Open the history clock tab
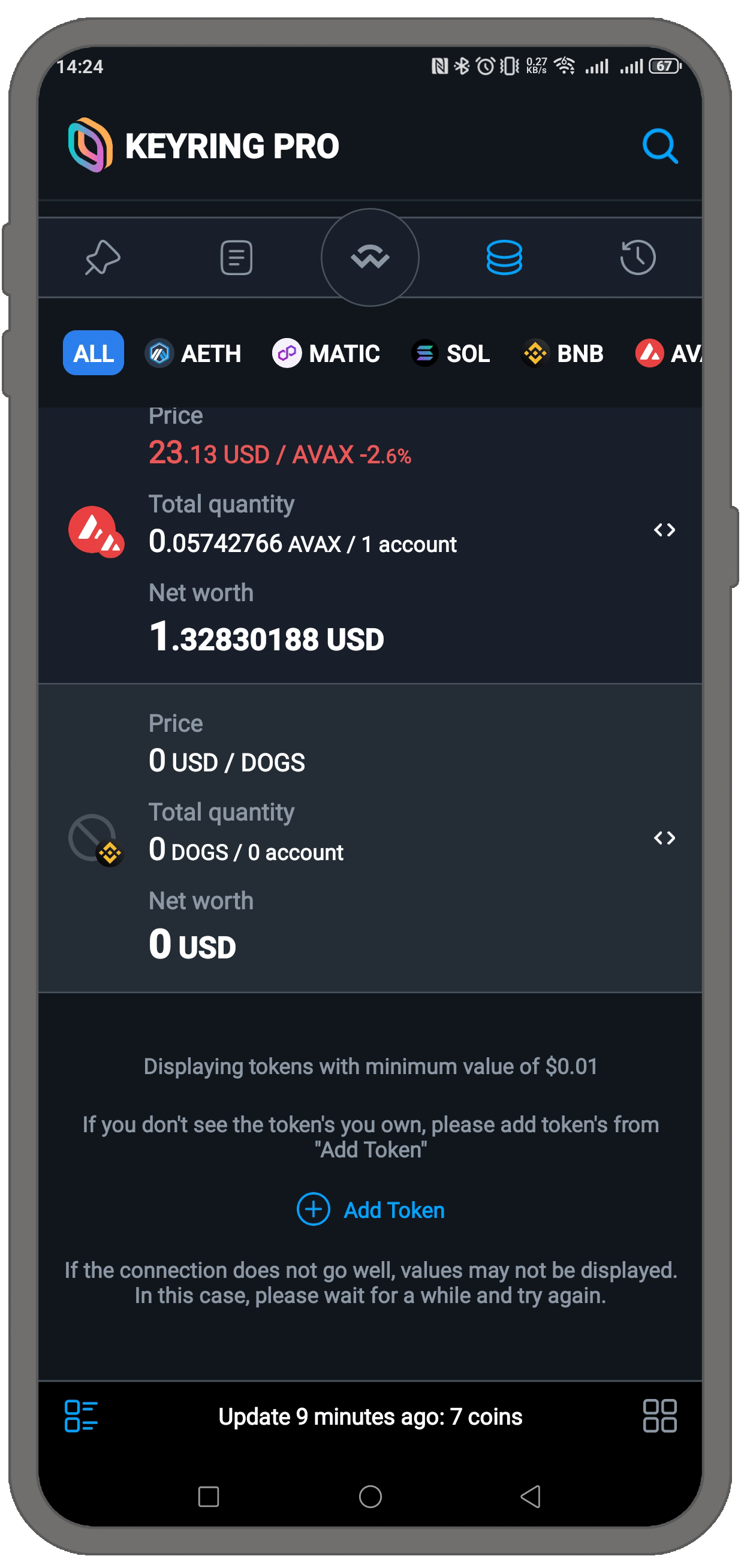The width and height of the screenshot is (741, 1568). coord(637,258)
